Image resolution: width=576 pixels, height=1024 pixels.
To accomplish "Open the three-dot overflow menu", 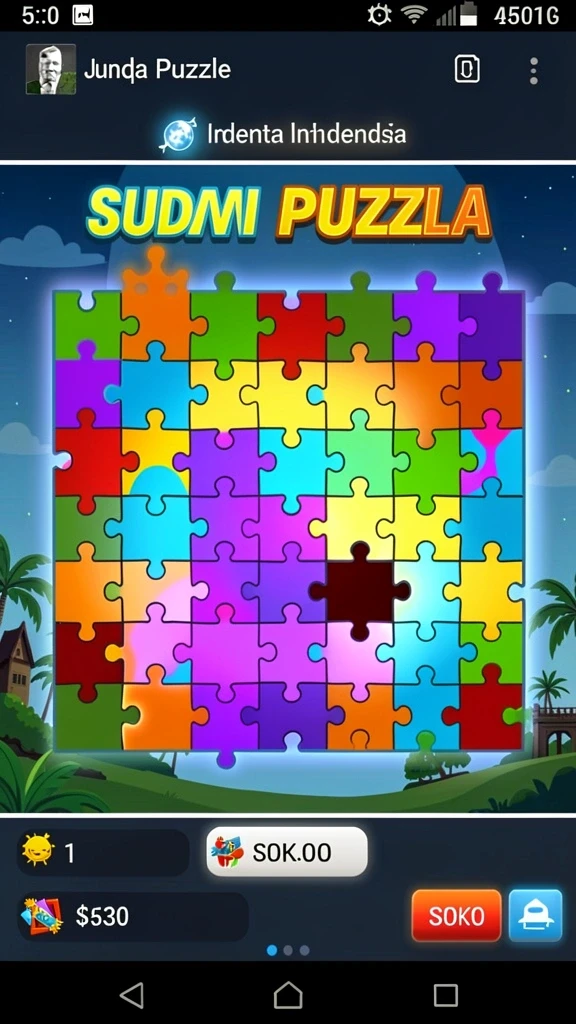I will [x=534, y=71].
